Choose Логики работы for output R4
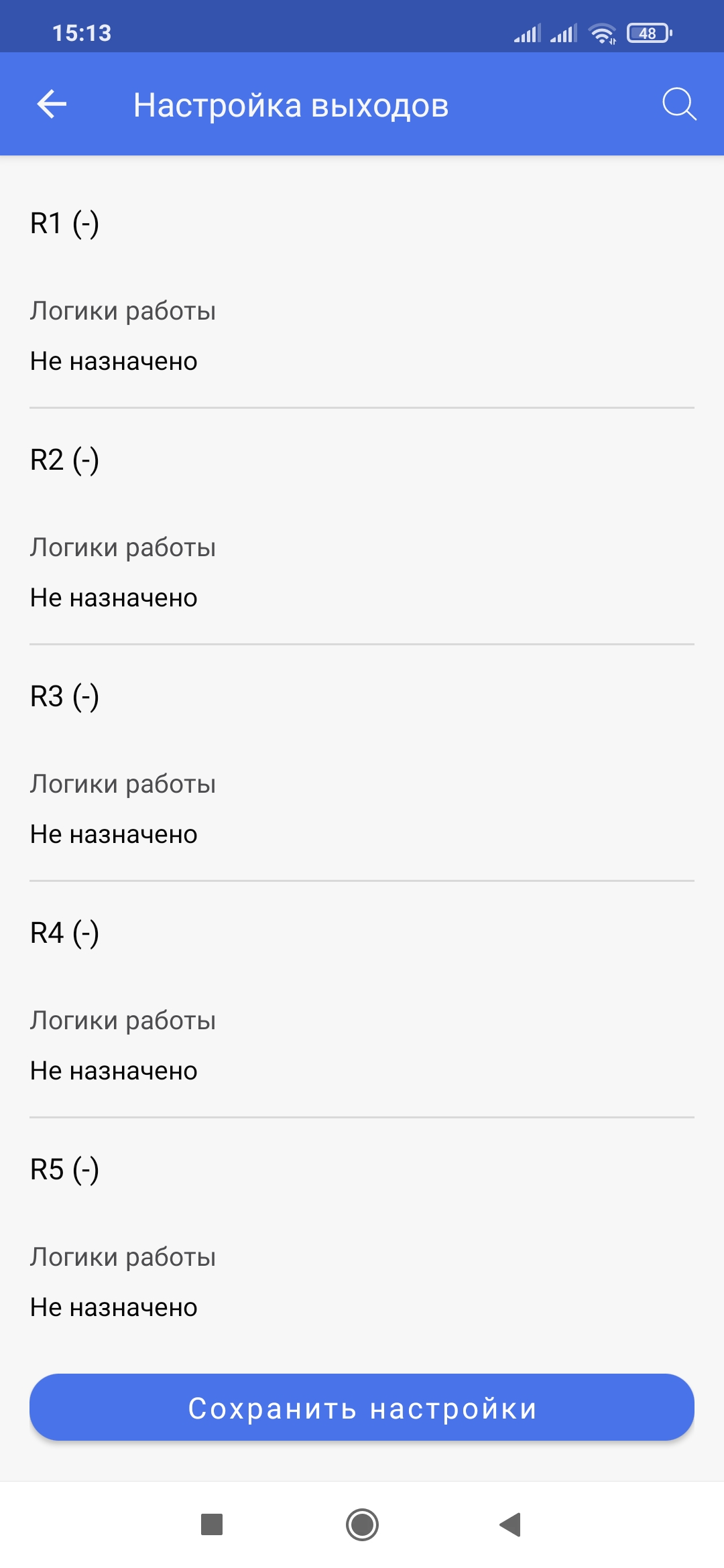 pos(123,1045)
